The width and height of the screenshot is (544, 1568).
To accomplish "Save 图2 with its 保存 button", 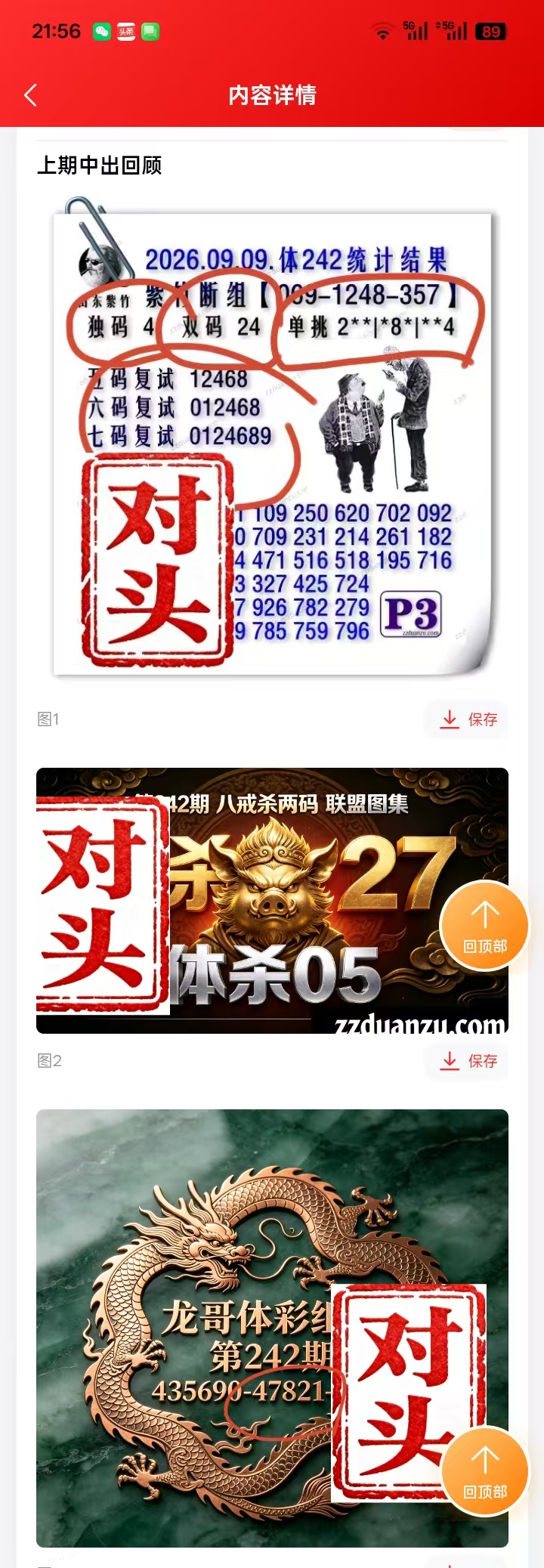I will point(467,1060).
